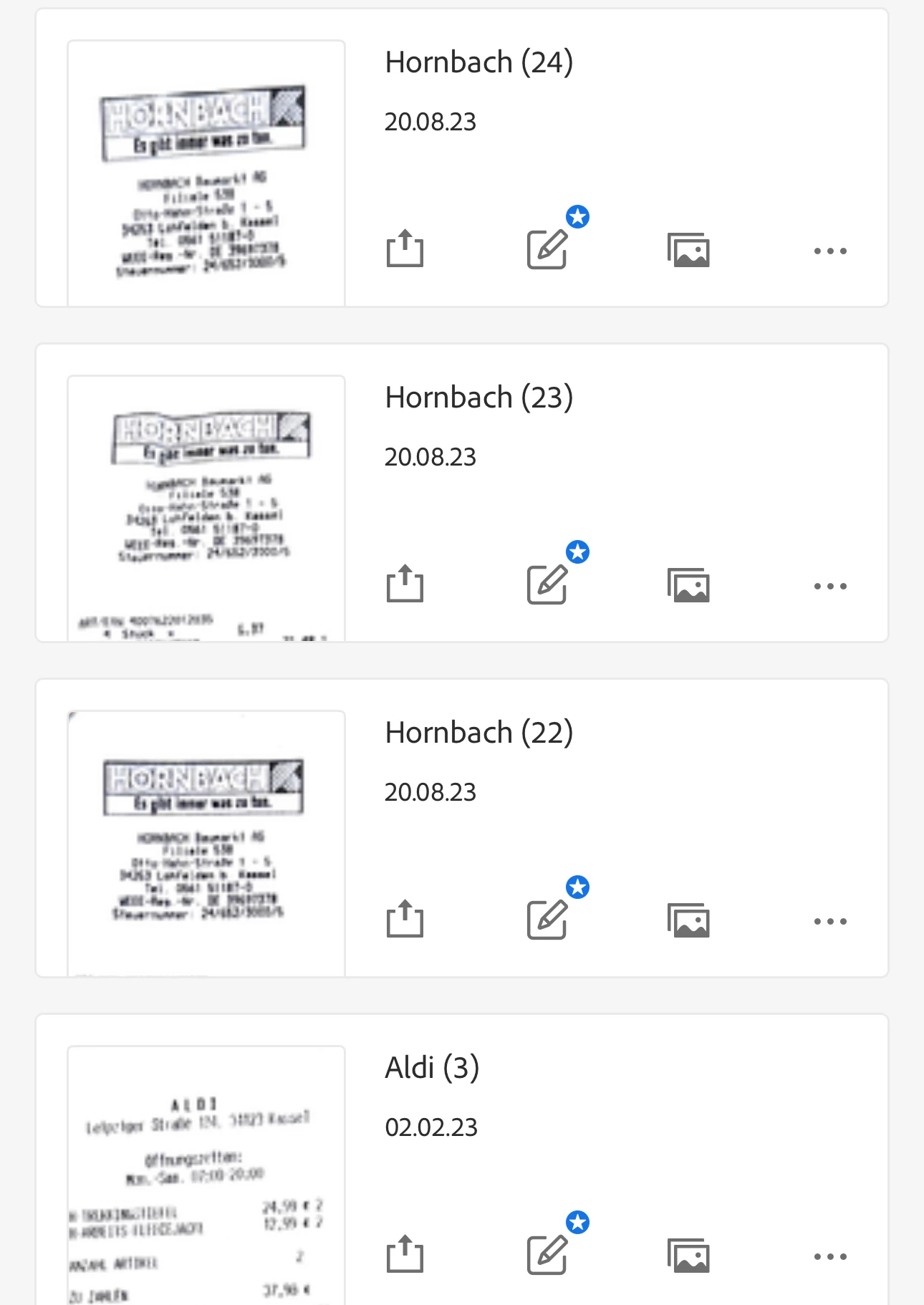
Task: Edit the Aldi (3) scan
Action: tap(547, 1255)
